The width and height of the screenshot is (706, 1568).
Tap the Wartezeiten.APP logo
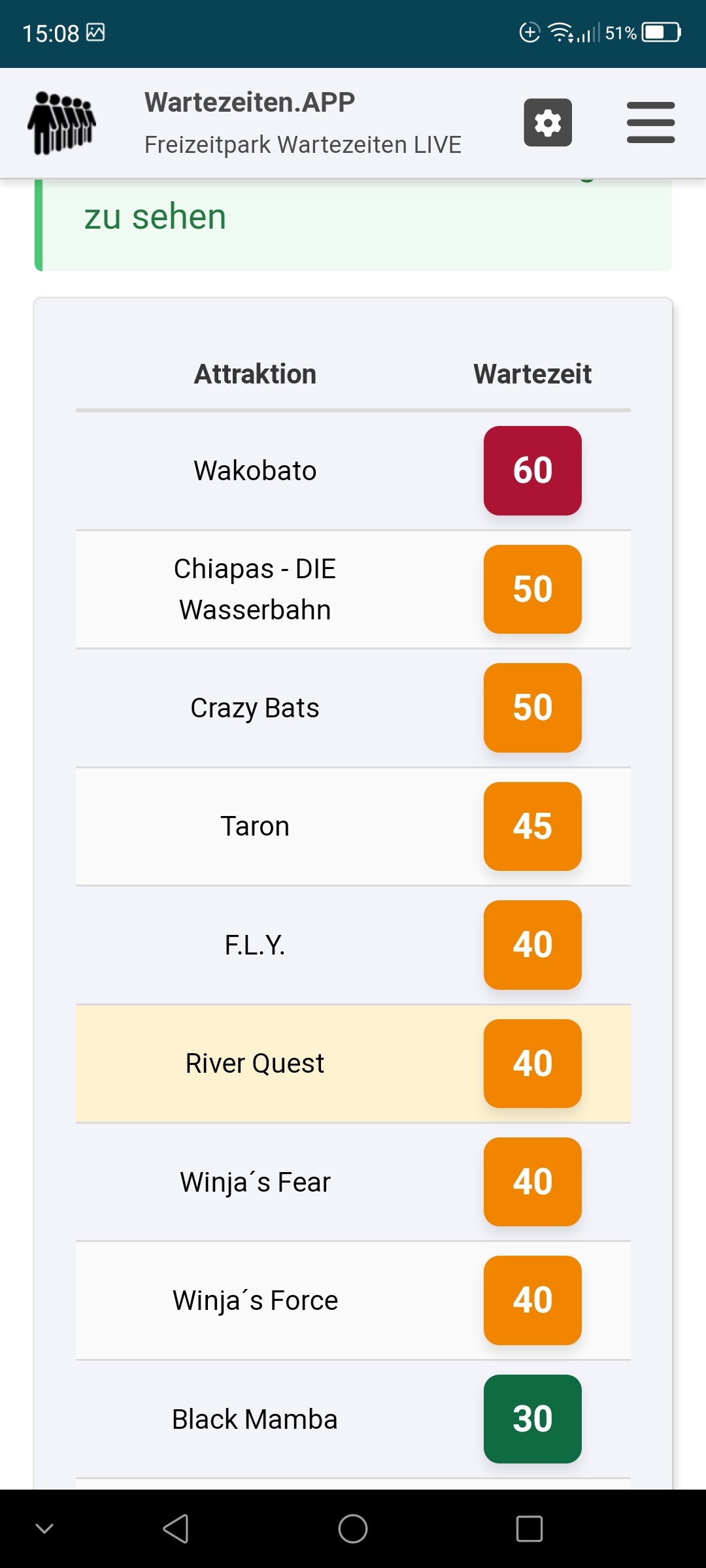[62, 123]
